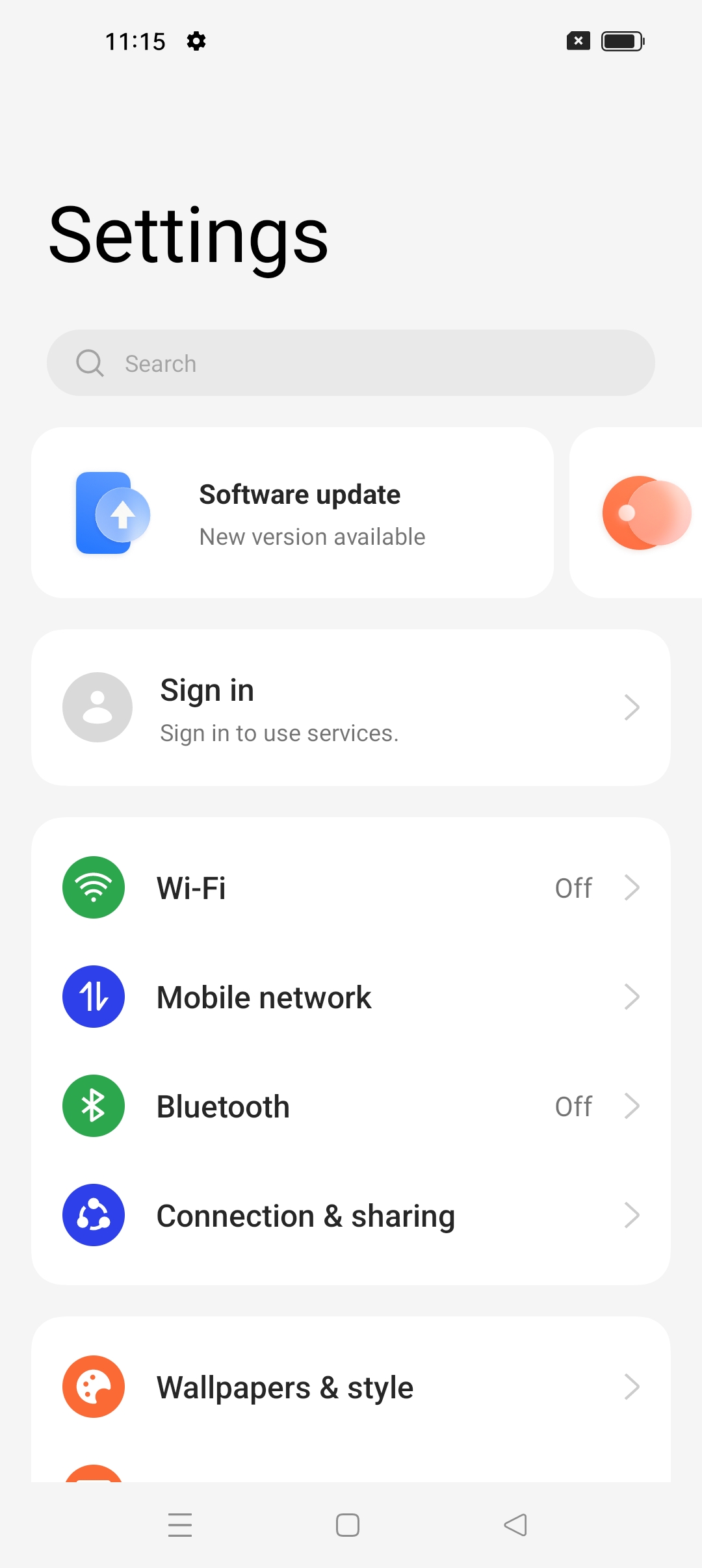Image resolution: width=702 pixels, height=1568 pixels.
Task: Open the Software update card
Action: pos(292,513)
